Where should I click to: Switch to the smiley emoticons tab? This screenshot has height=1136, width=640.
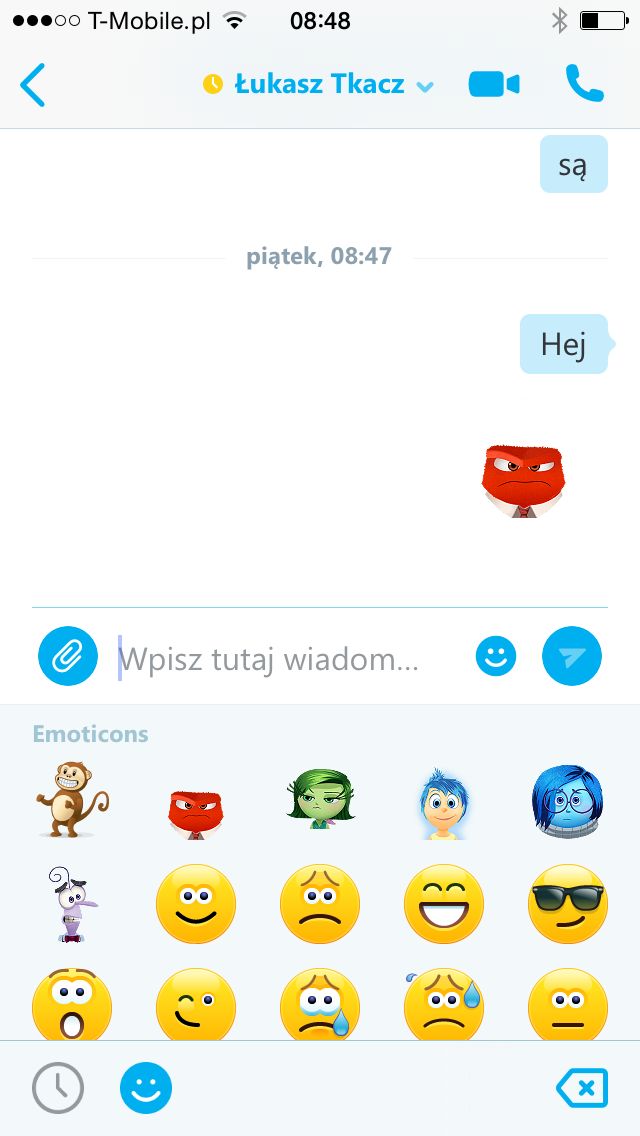pos(146,1088)
